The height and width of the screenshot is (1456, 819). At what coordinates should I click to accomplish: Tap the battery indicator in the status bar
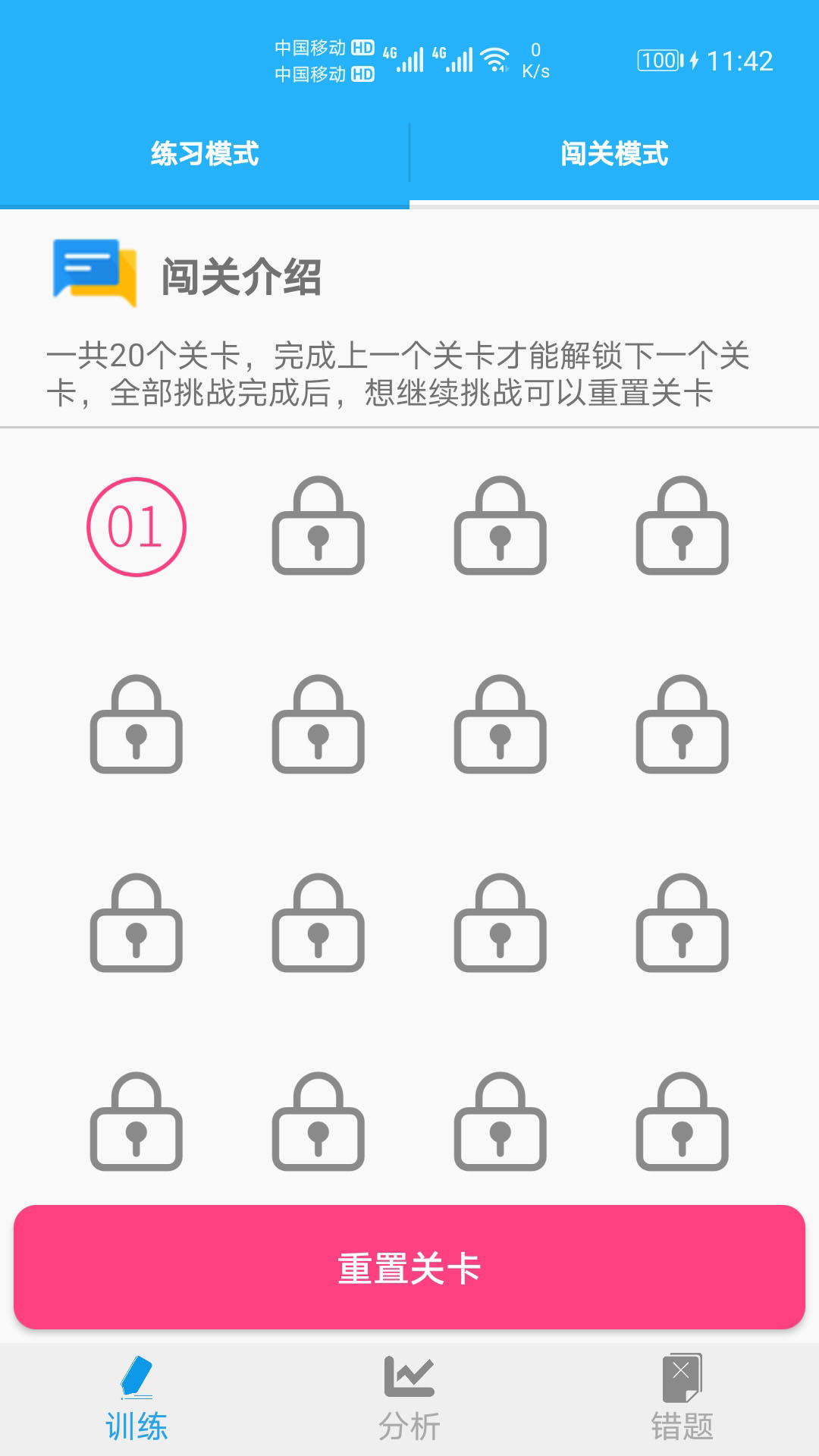(x=659, y=58)
